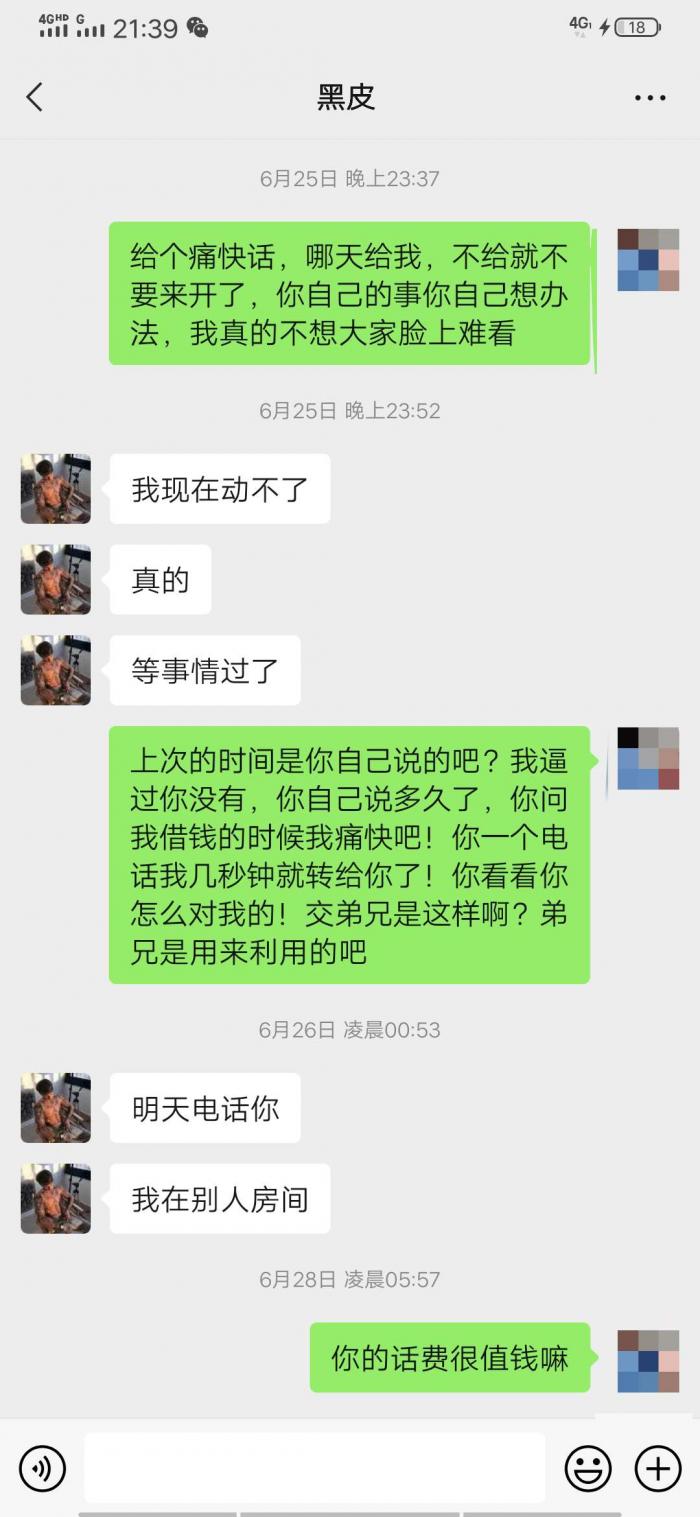Tap the avatar beside the 真的 message

(x=56, y=579)
